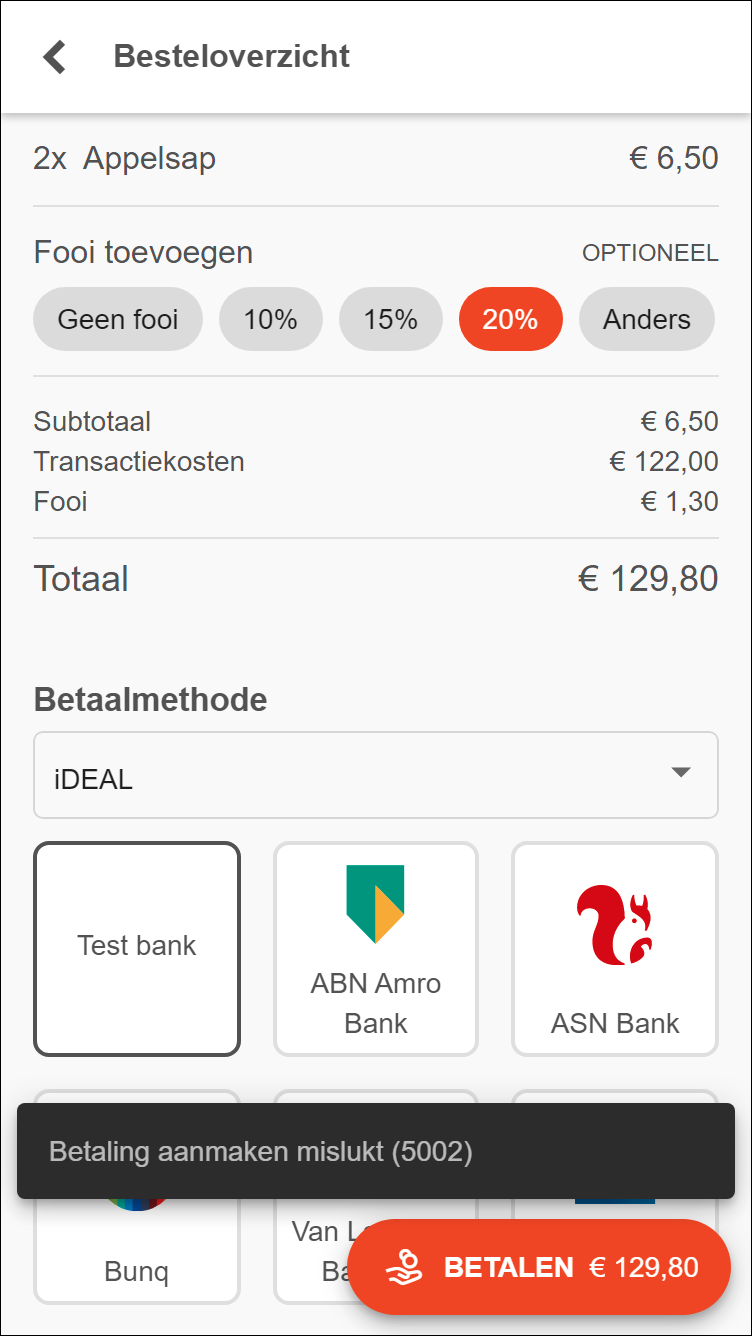Select ABN Amro Bank
Image resolution: width=752 pixels, height=1336 pixels.
[376, 949]
